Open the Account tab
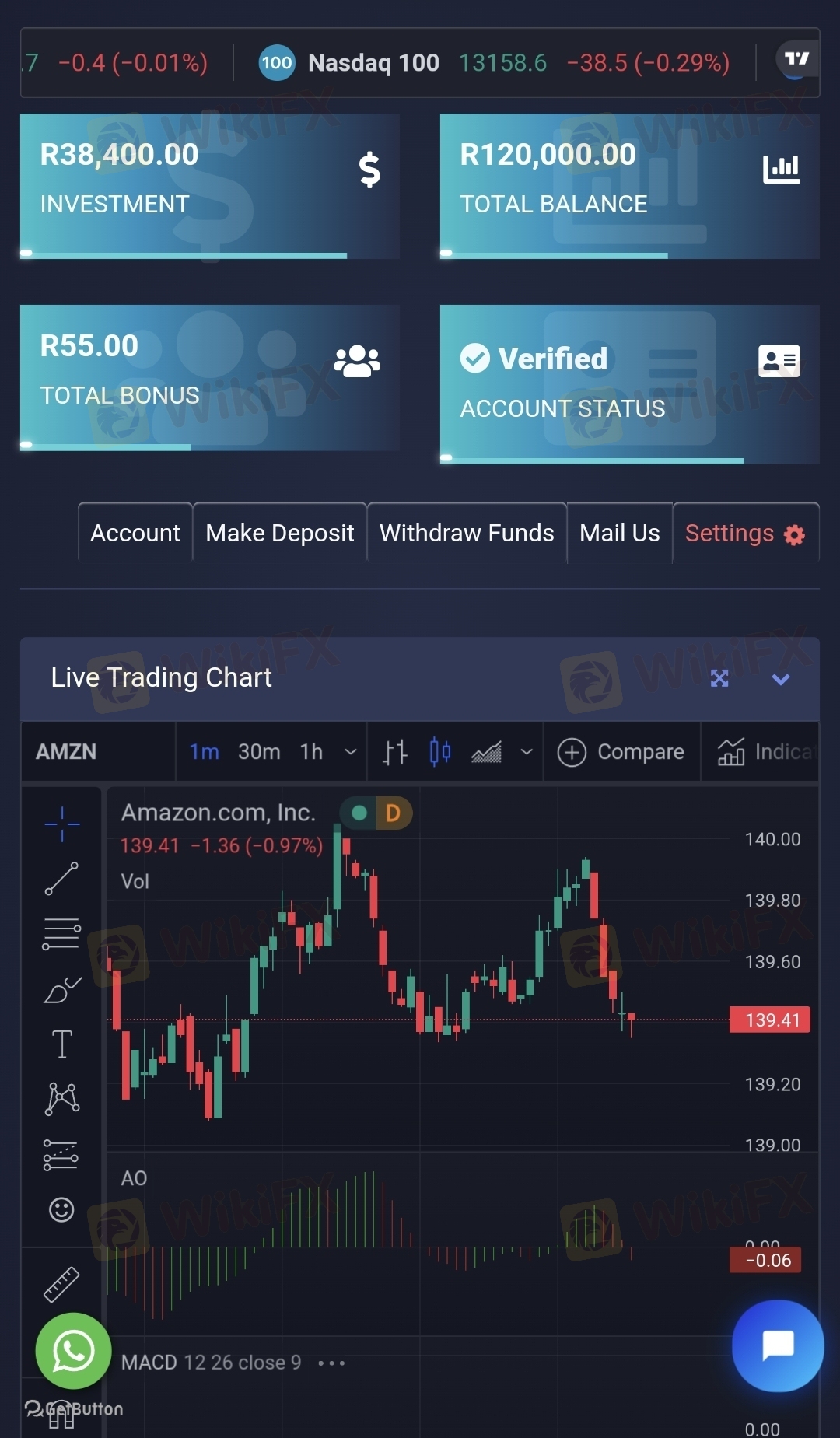 [135, 533]
